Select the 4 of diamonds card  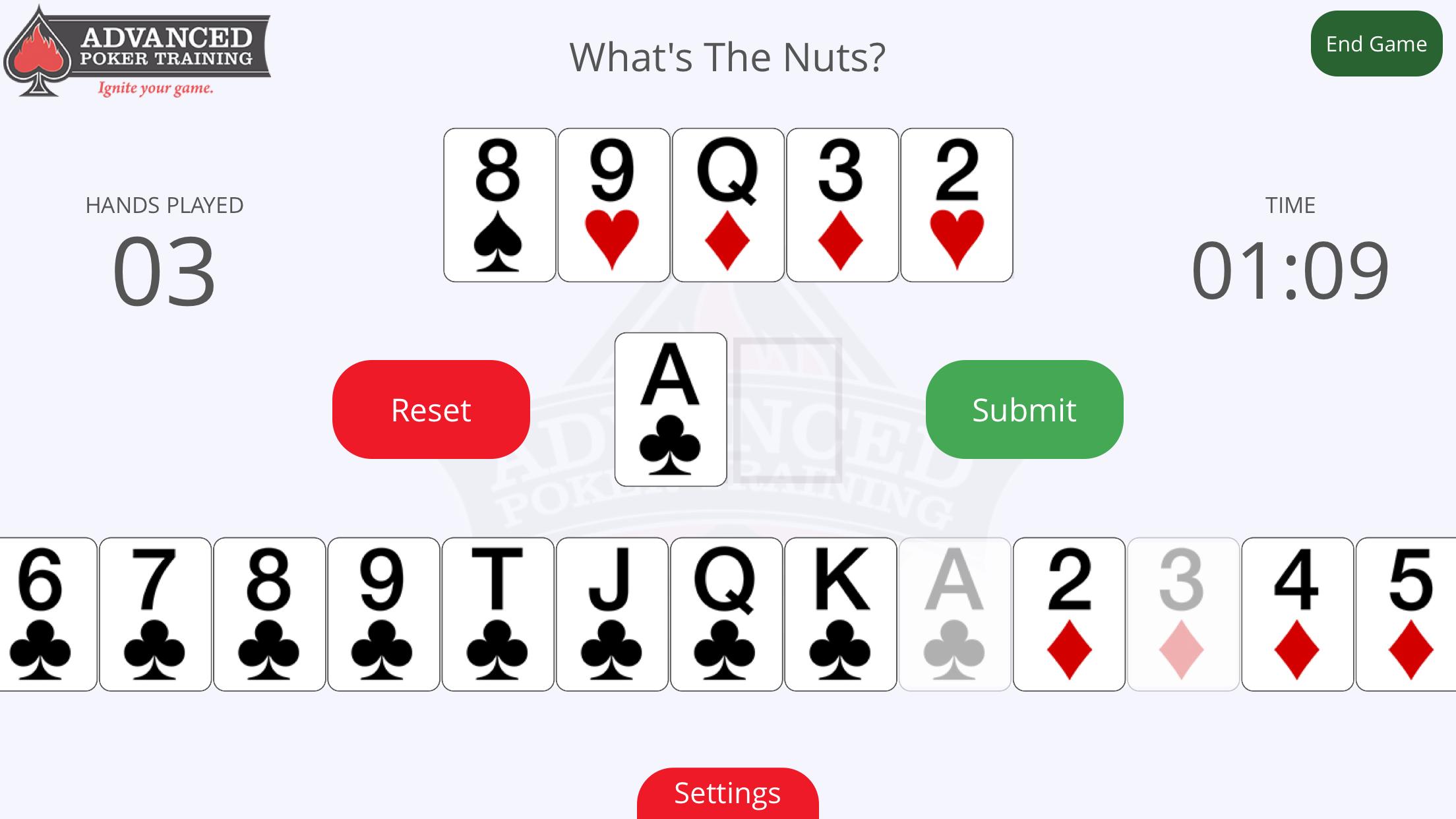[x=1297, y=614]
